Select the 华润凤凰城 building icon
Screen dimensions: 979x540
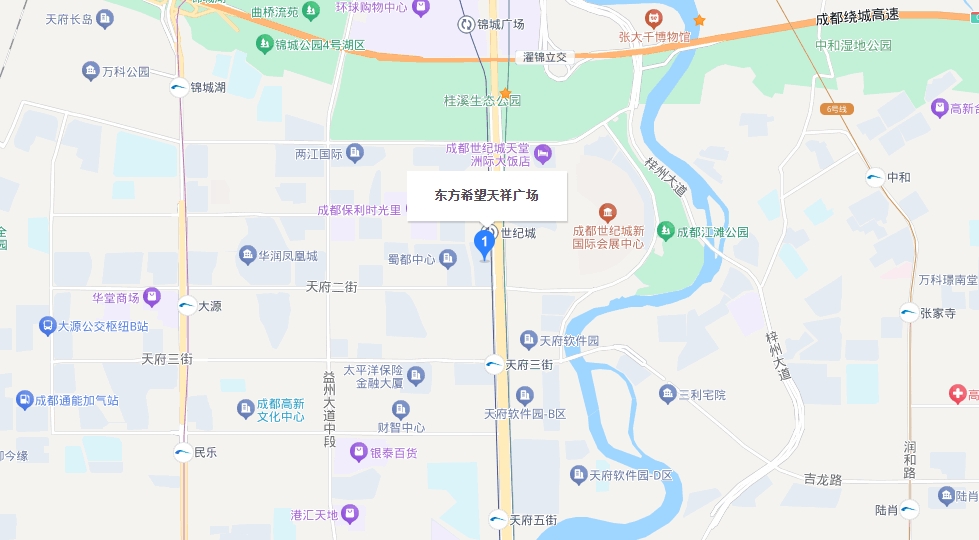tap(247, 255)
